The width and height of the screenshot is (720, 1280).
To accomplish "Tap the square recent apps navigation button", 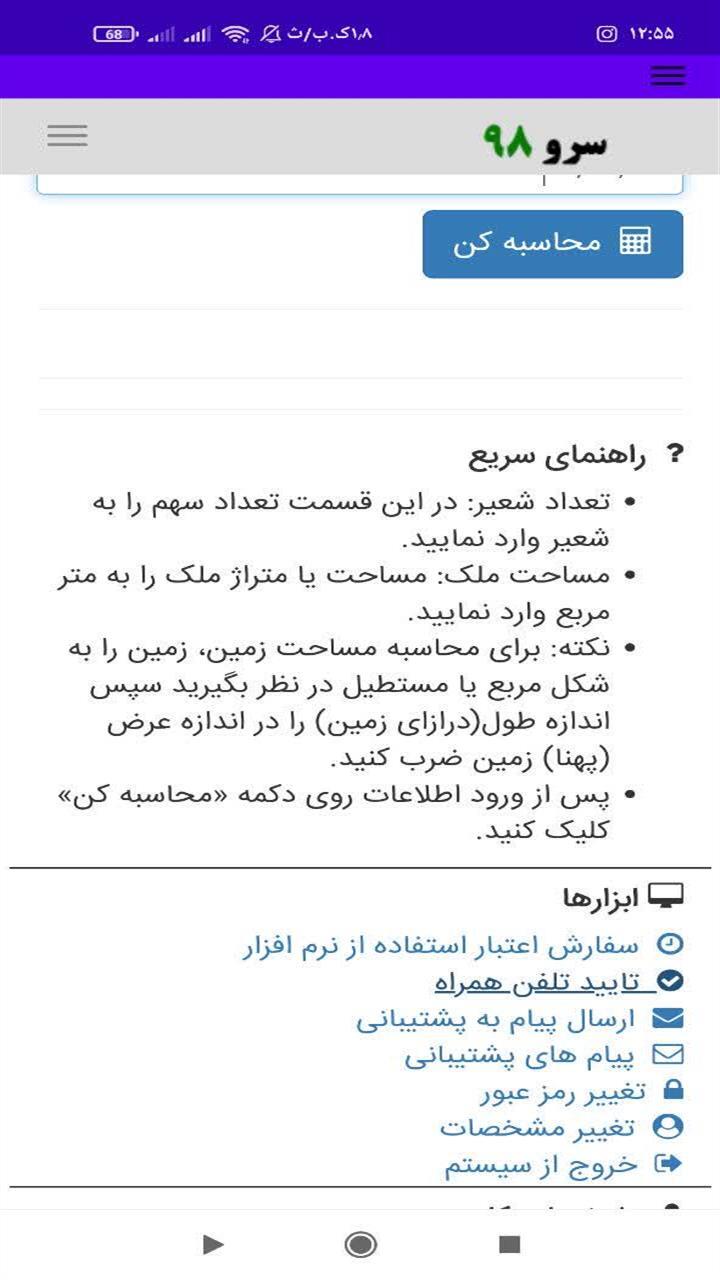I will click(x=506, y=1245).
